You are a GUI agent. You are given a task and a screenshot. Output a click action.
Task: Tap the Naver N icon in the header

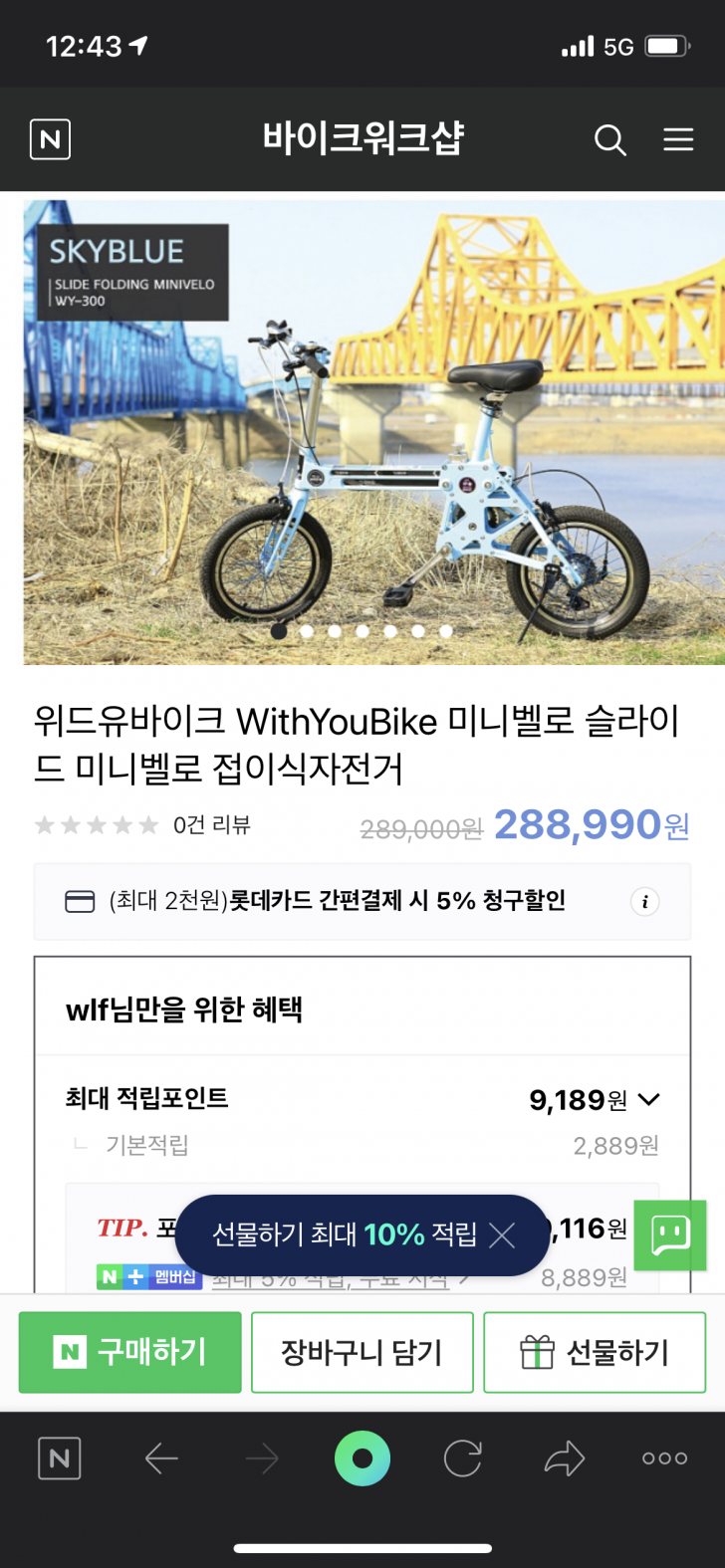(50, 139)
